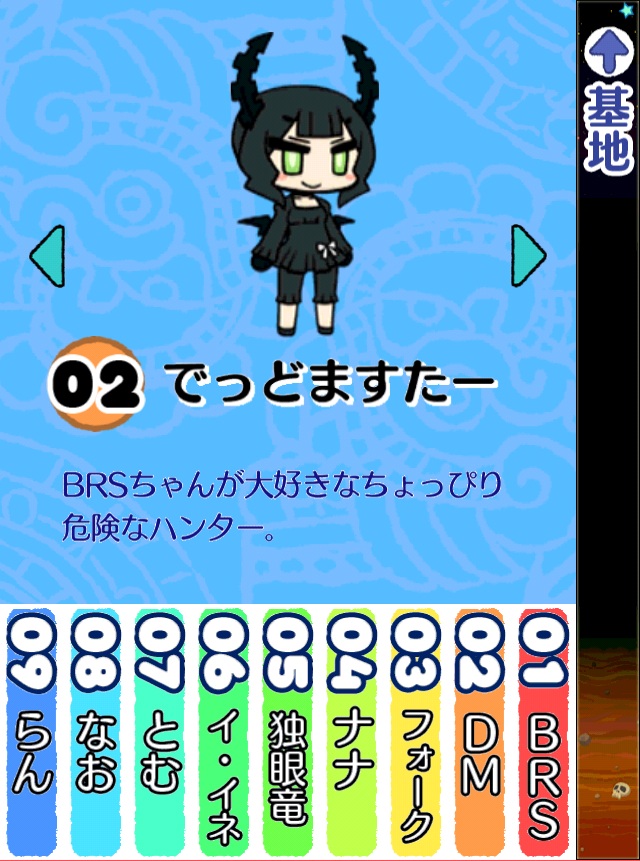Screen dimensions: 640x861
Task: Select character tab 01 BRS
Action: 543,732
